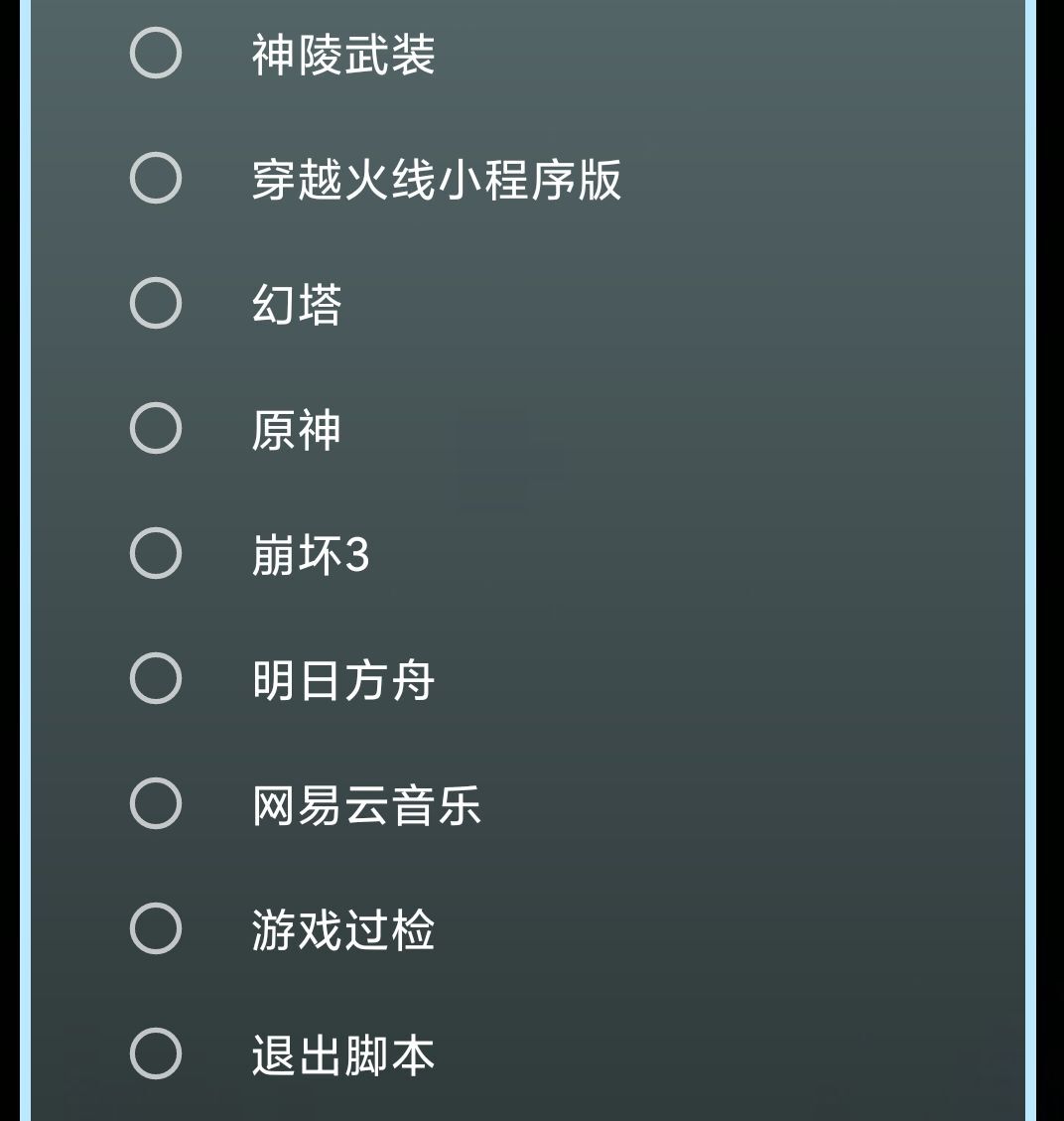Pick 网易云音乐 from the options
Viewport: 1064px width, 1121px height.
[x=156, y=804]
